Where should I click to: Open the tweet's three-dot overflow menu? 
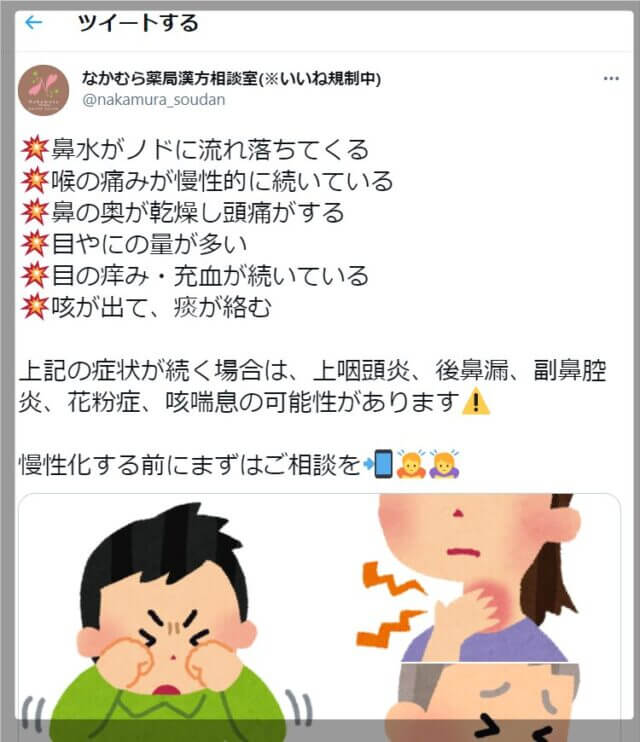tap(611, 78)
